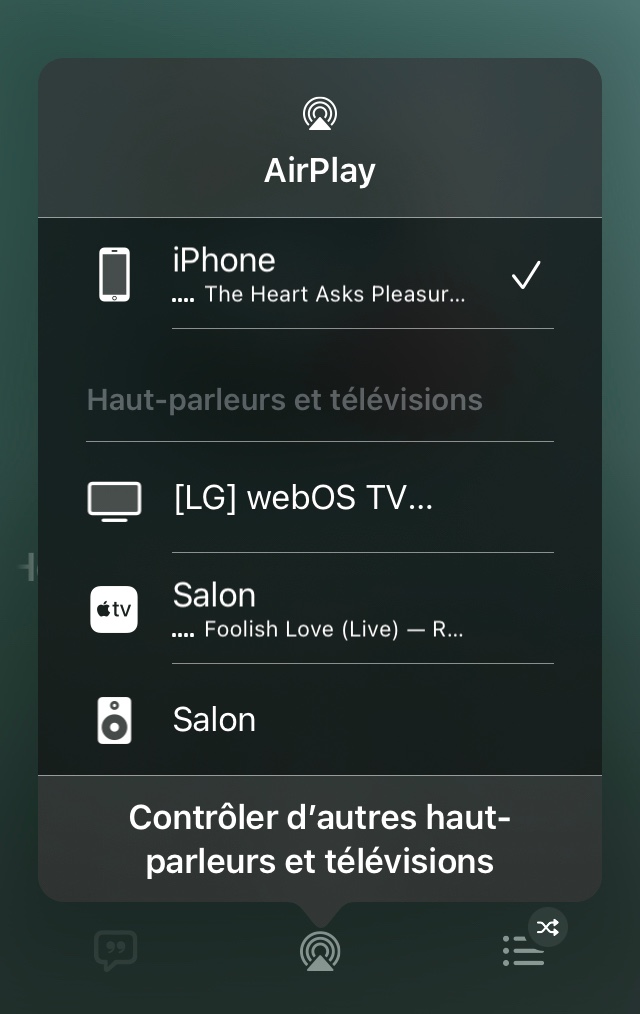Choose the [LG] webOS TV device
Image resolution: width=640 pixels, height=1014 pixels.
pyautogui.click(x=320, y=498)
